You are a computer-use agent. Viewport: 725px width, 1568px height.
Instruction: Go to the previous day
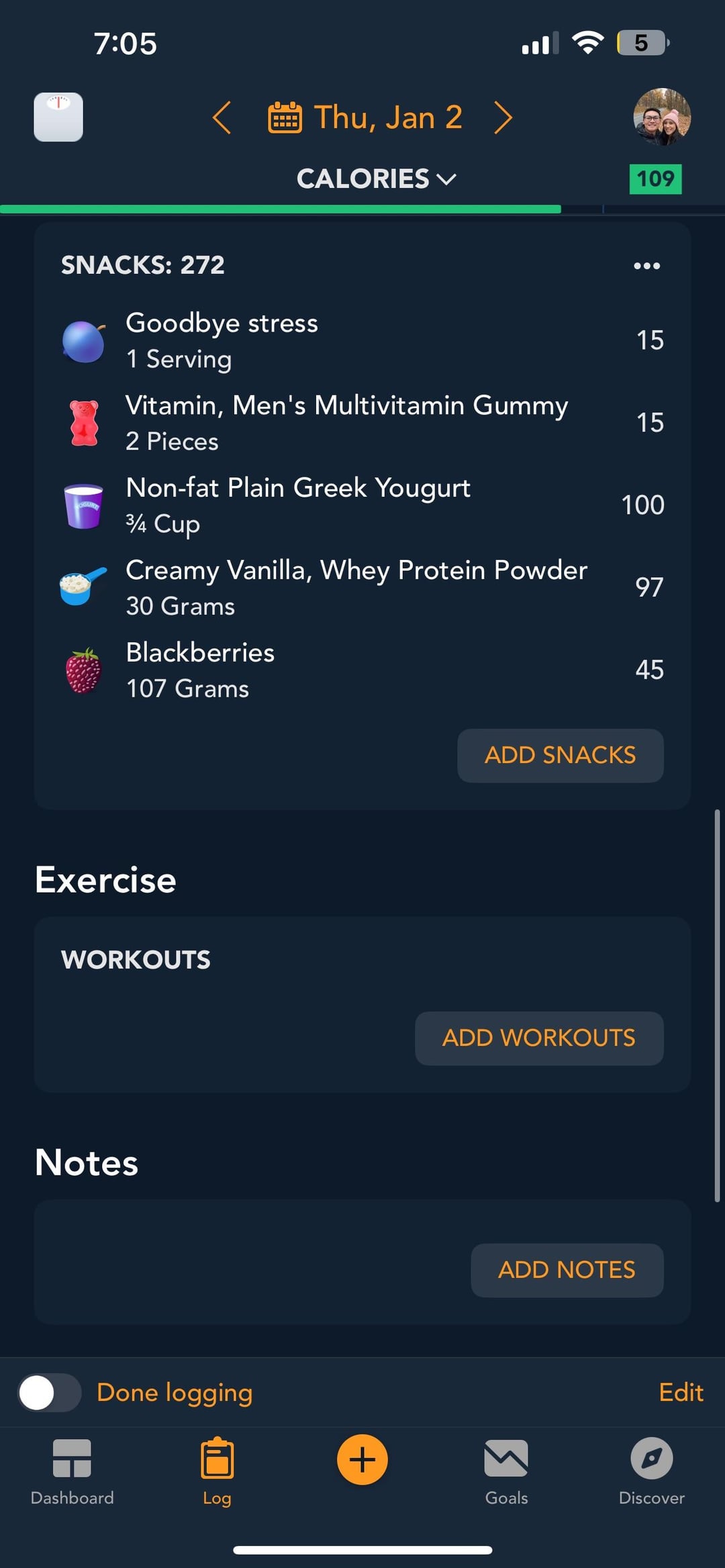(x=222, y=118)
